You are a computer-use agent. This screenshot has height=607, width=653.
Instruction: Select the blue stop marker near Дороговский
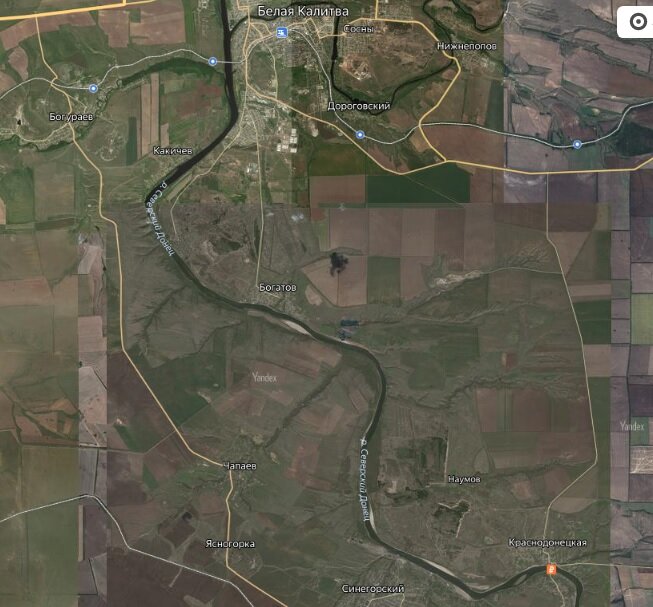pyautogui.click(x=360, y=134)
